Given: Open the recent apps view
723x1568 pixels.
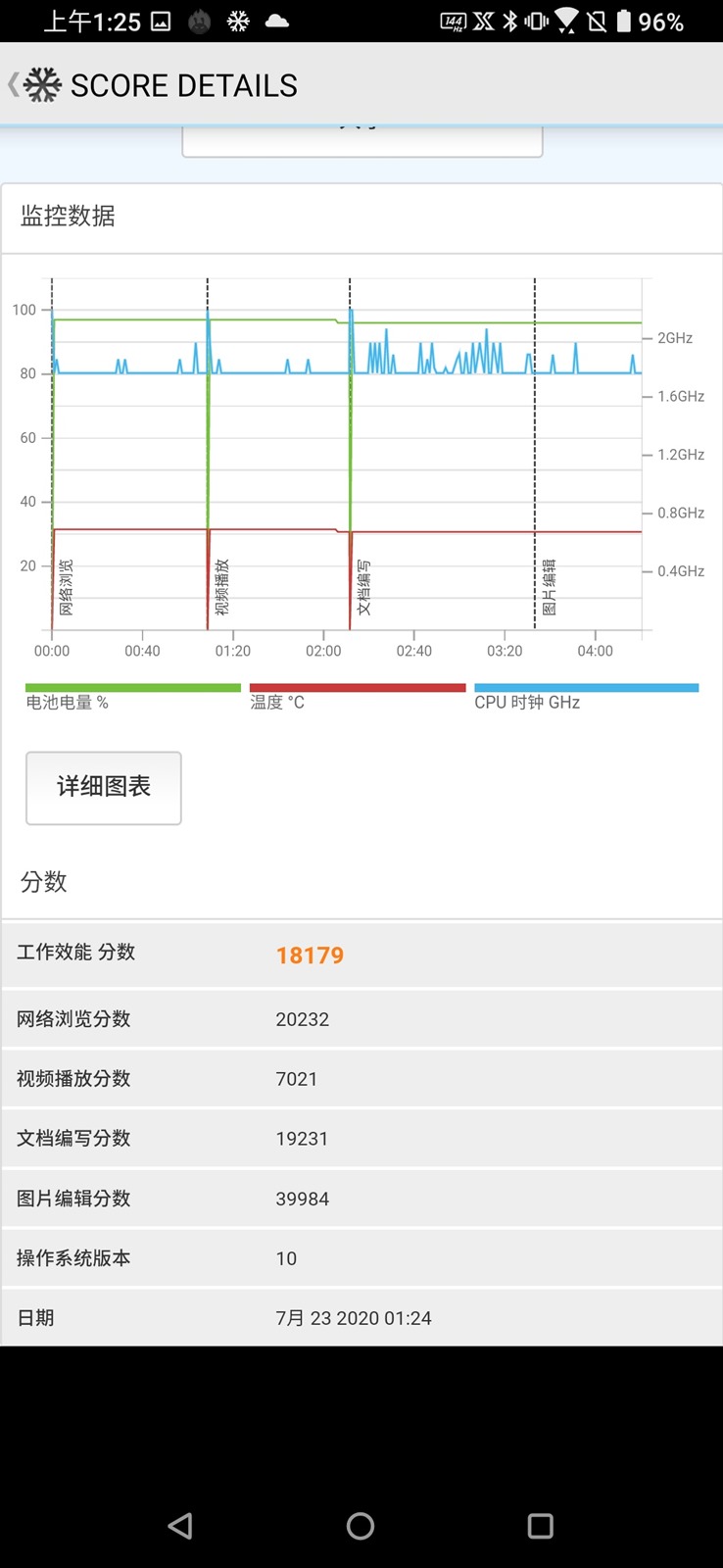Looking at the screenshot, I should point(541,1525).
